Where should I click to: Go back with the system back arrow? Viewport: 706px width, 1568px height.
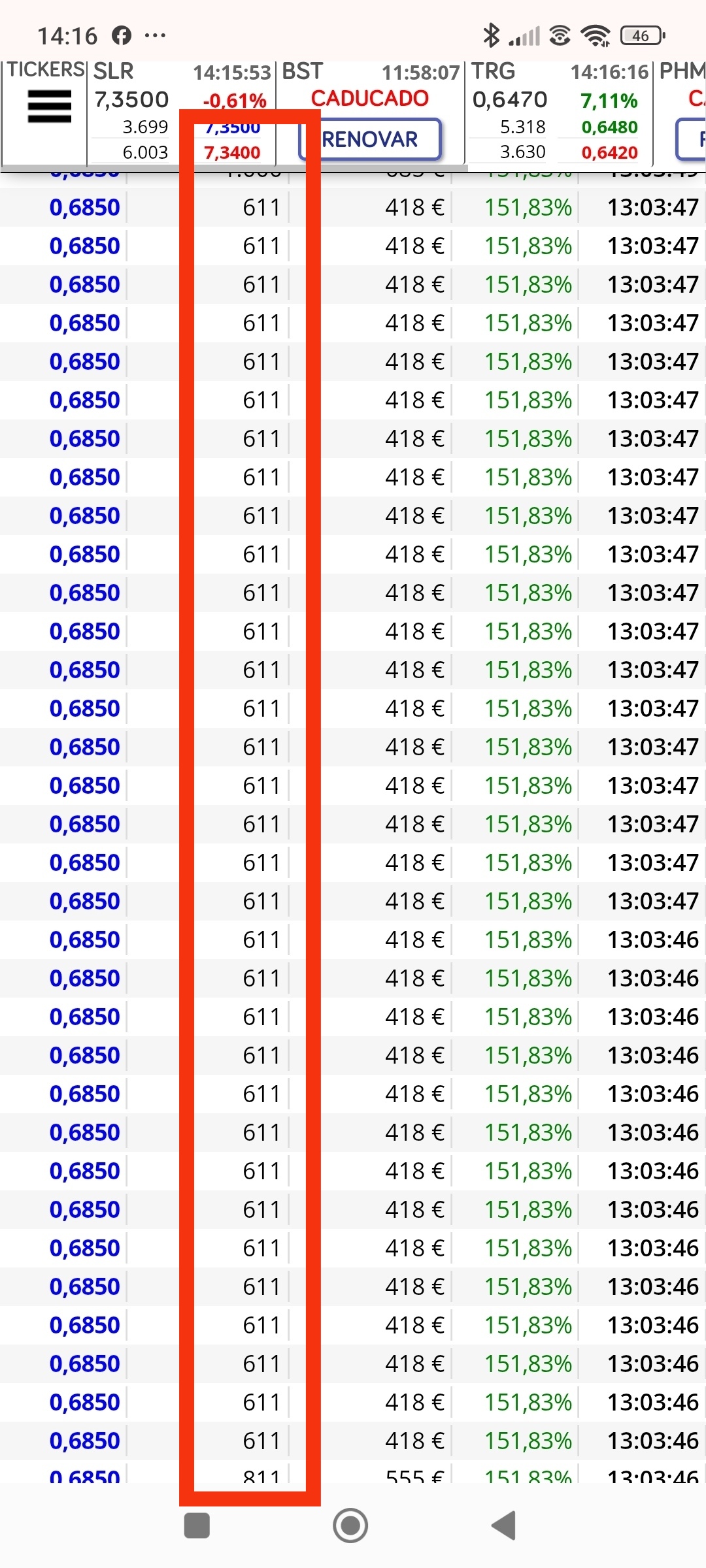click(505, 1526)
